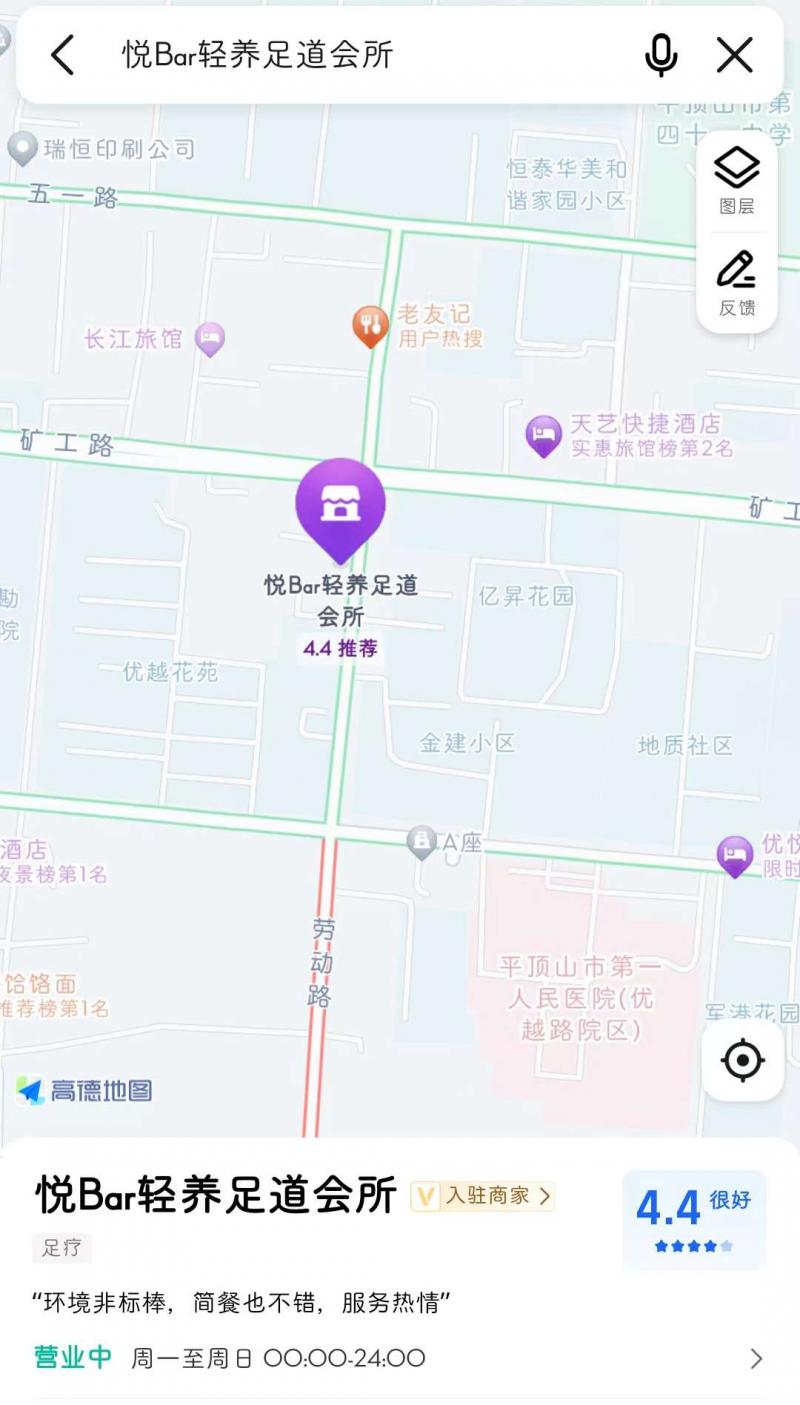Tap the star rating row
The width and height of the screenshot is (800, 1405).
pos(692,1246)
